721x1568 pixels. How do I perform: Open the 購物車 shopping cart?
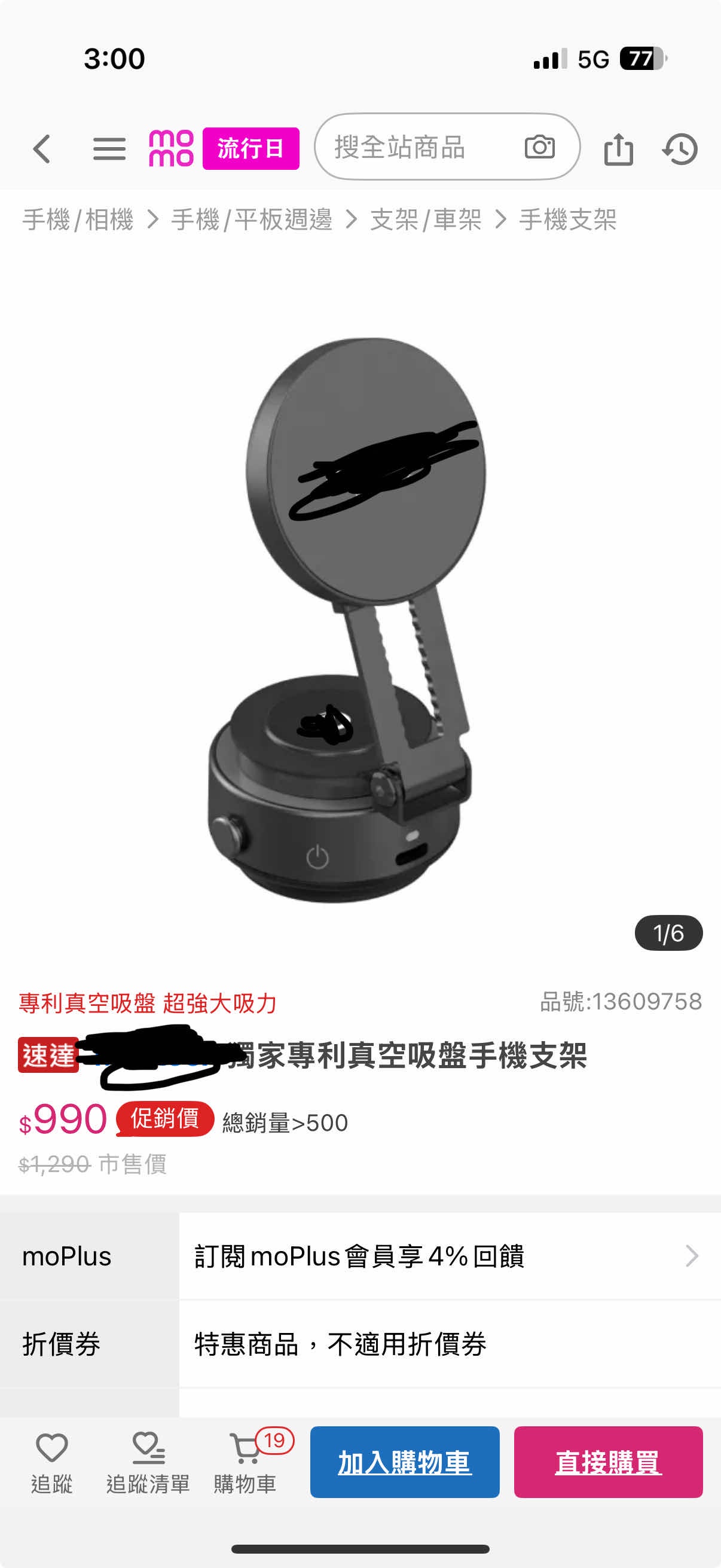pos(245,1462)
